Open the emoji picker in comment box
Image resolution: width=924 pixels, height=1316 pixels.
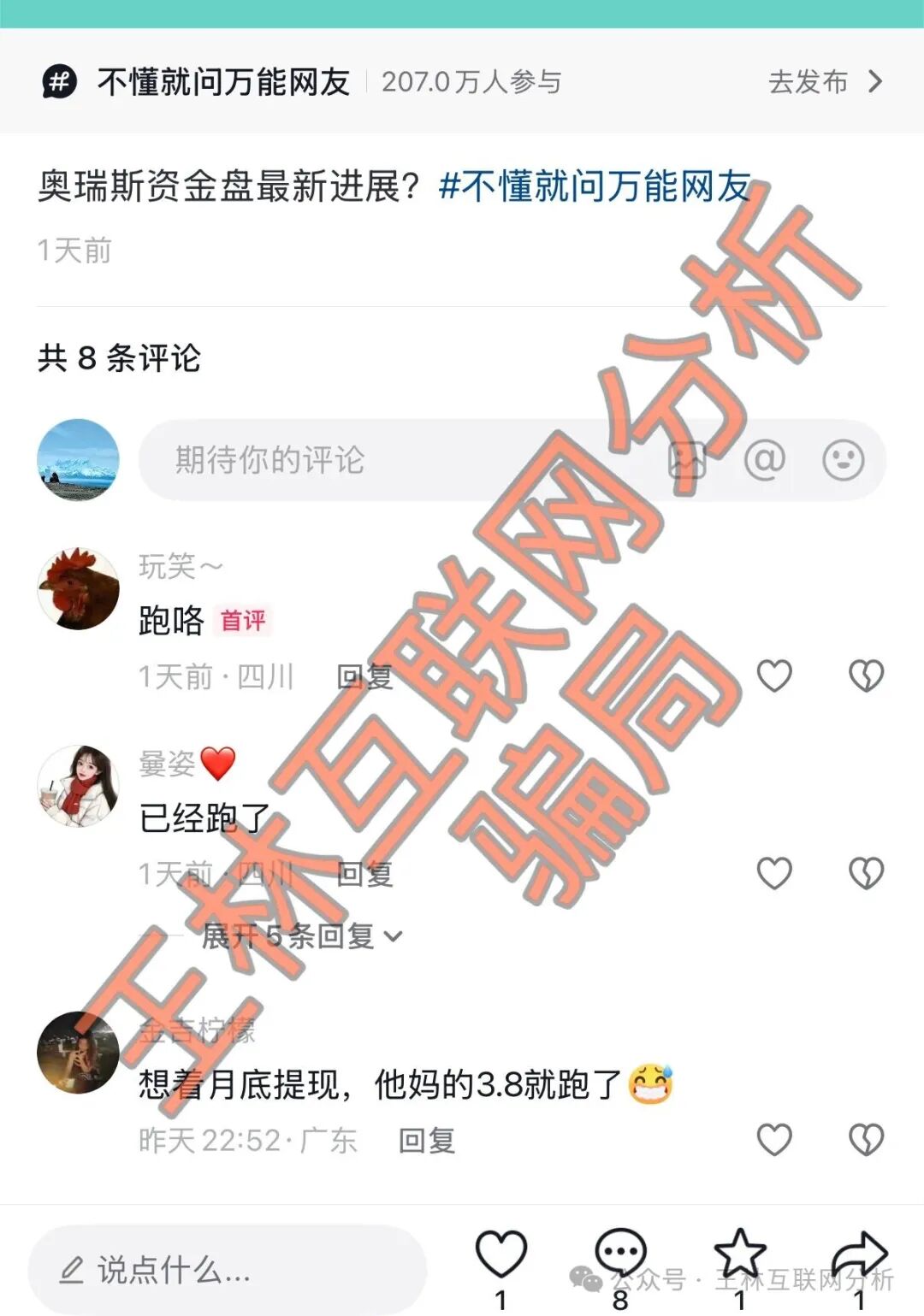843,460
